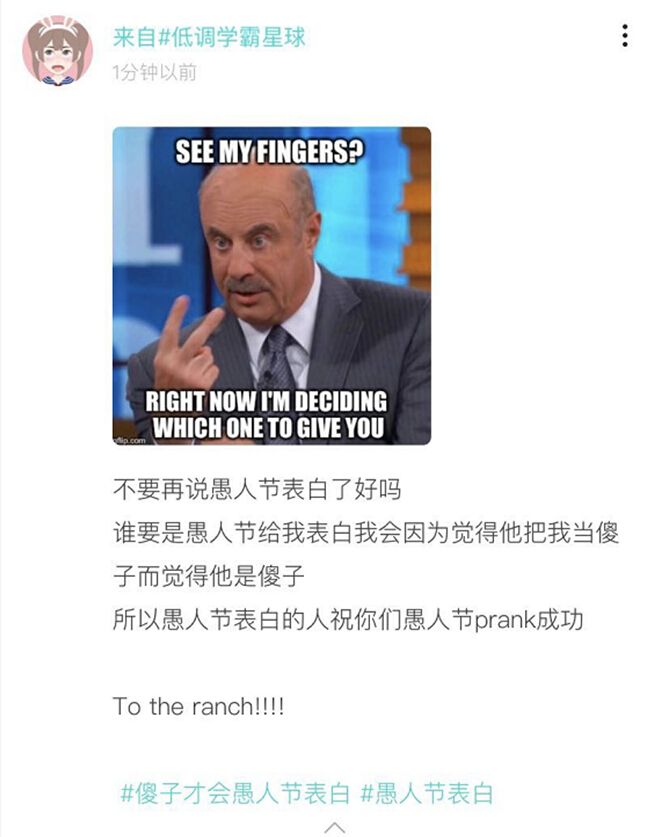Open the poster's avatar profile

pyautogui.click(x=57, y=50)
